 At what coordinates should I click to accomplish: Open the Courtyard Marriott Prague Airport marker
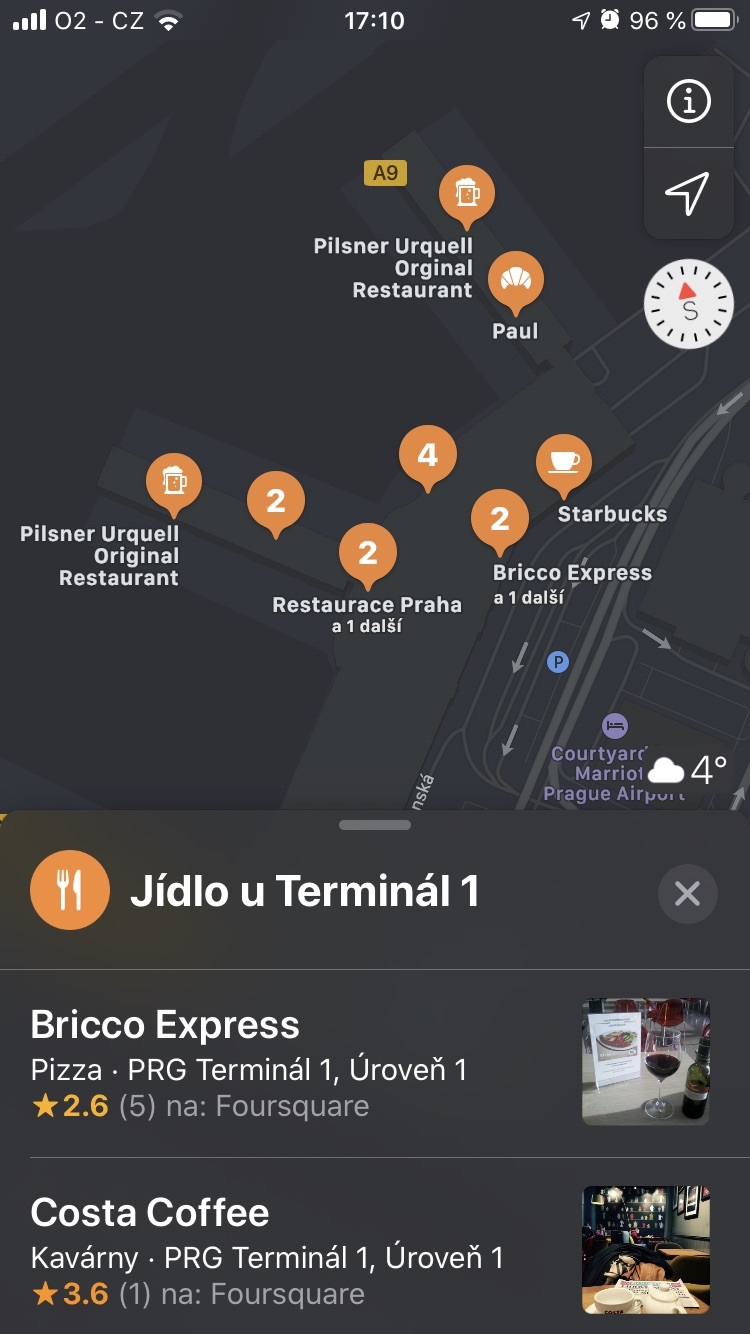pos(614,724)
